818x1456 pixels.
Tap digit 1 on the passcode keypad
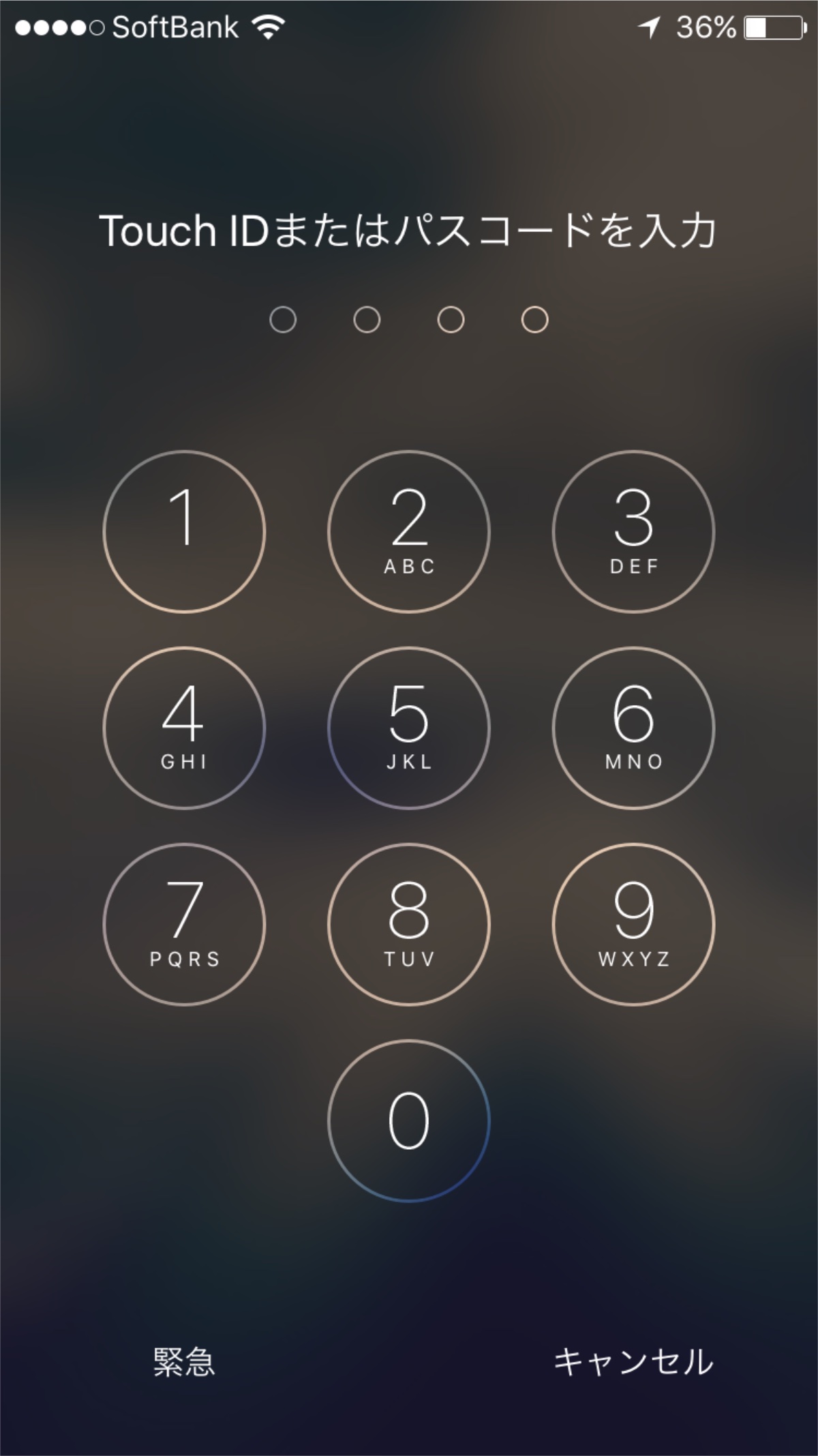[x=184, y=531]
